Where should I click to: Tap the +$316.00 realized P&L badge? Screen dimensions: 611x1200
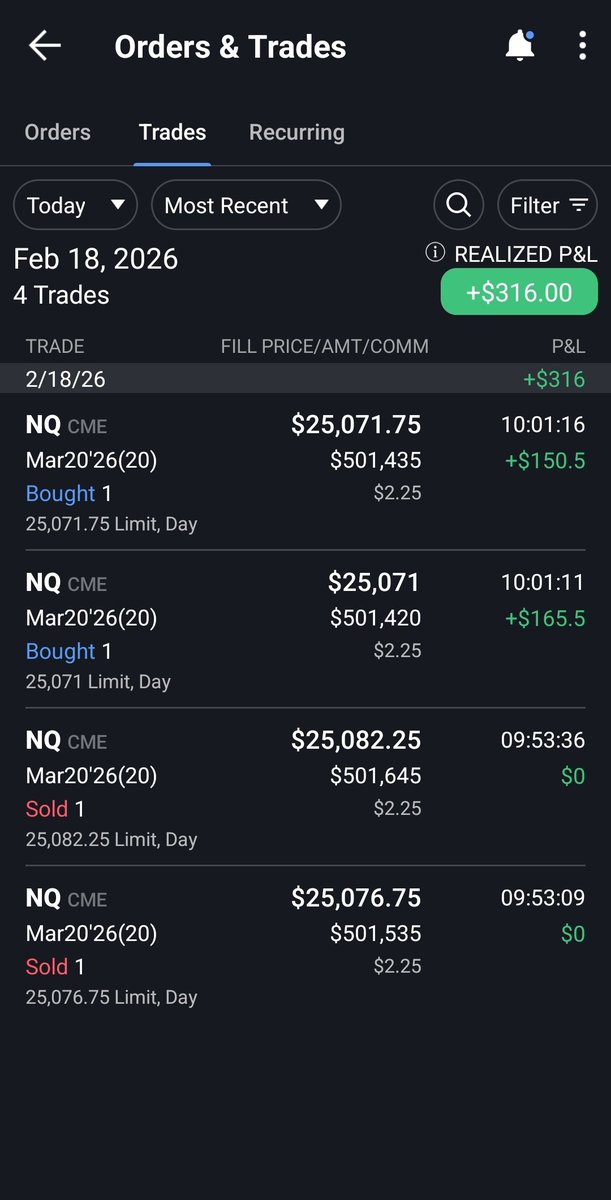518,293
